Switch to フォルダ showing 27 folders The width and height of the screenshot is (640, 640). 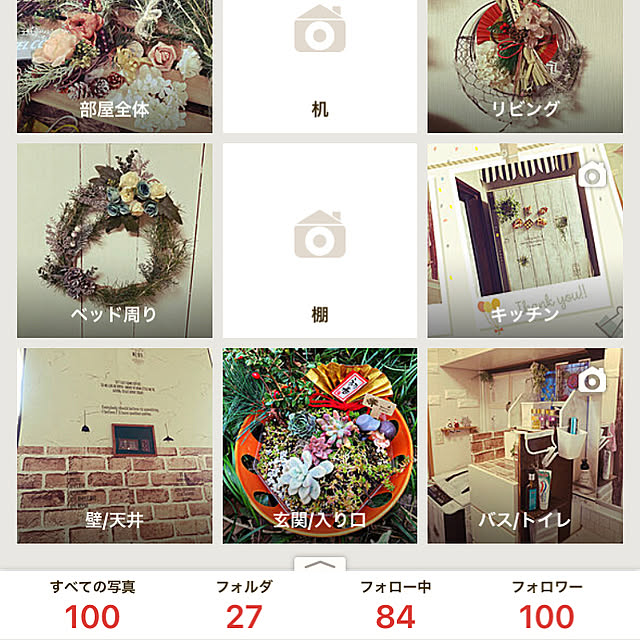point(243,605)
